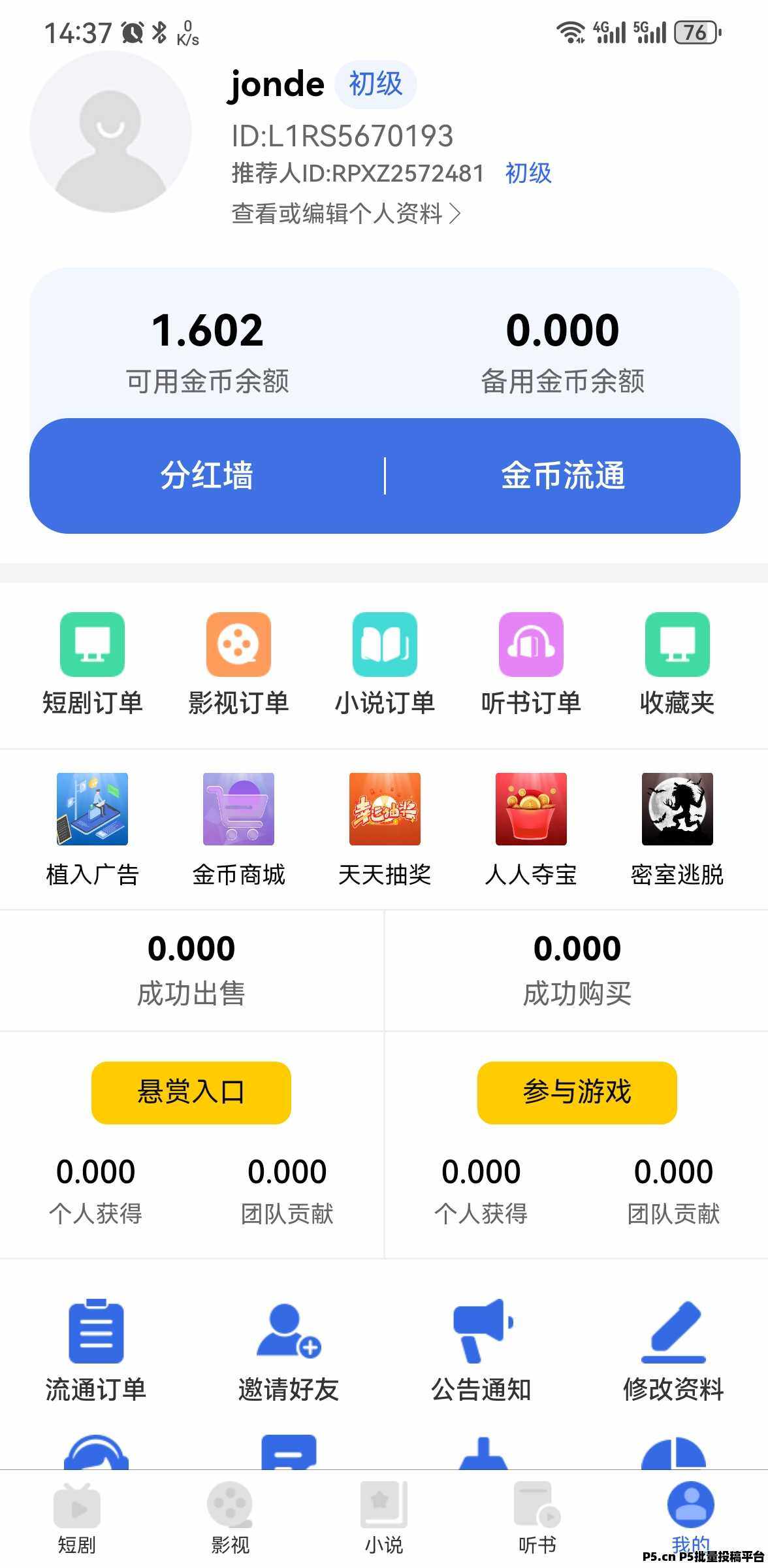Tap the yellow 悬赏入口 button
The height and width of the screenshot is (1568, 768).
pos(191,1092)
